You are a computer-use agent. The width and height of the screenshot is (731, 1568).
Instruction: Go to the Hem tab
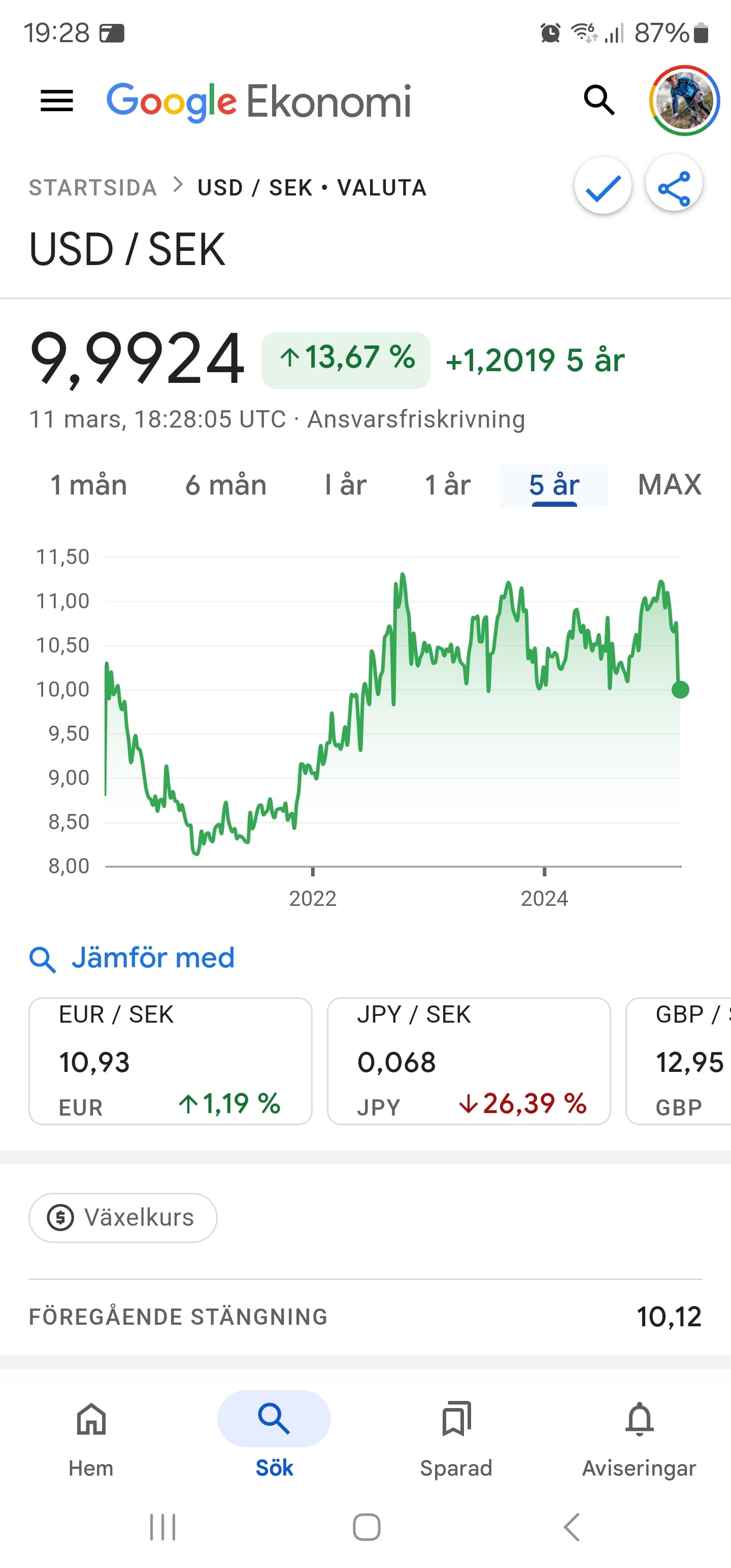[x=91, y=1439]
